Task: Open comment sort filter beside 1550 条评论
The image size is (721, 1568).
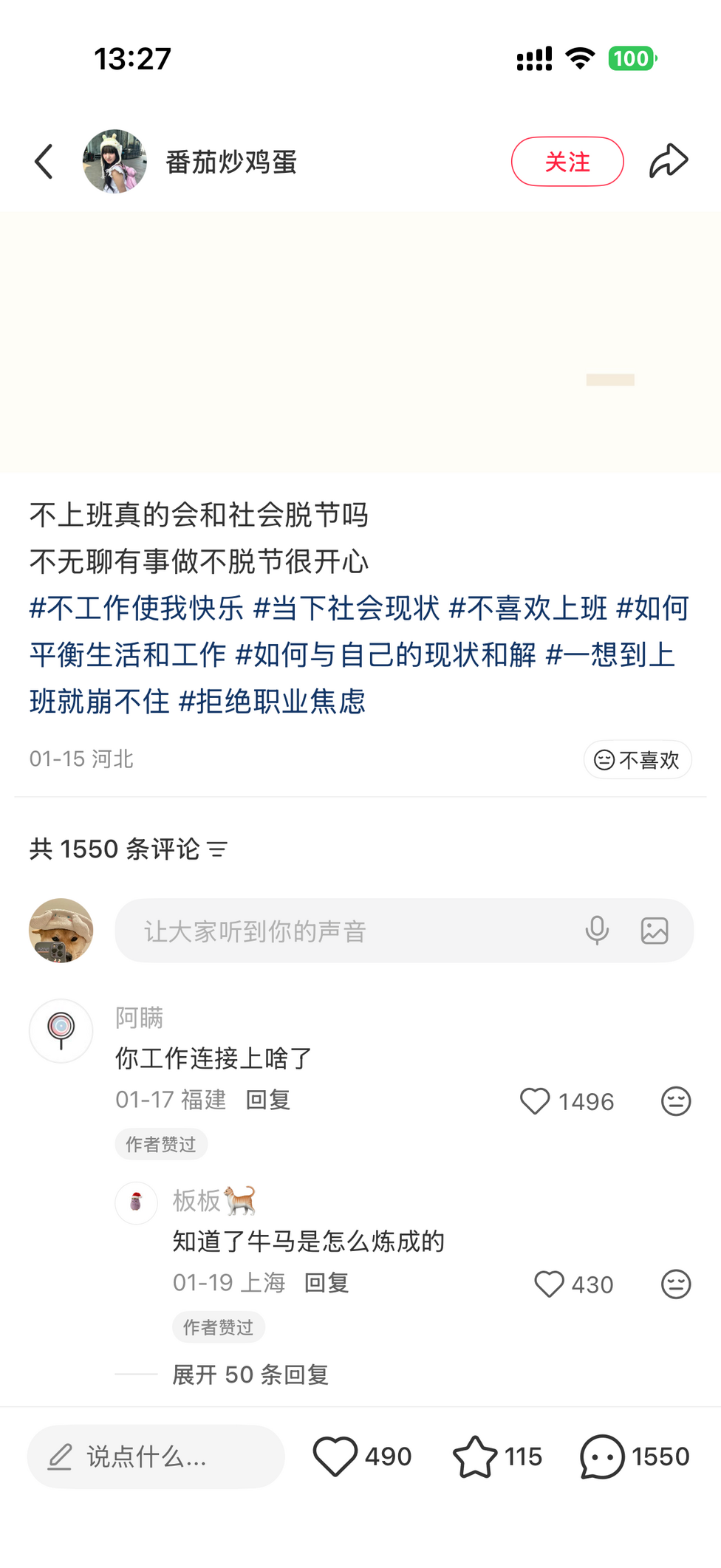Action: pos(217,849)
